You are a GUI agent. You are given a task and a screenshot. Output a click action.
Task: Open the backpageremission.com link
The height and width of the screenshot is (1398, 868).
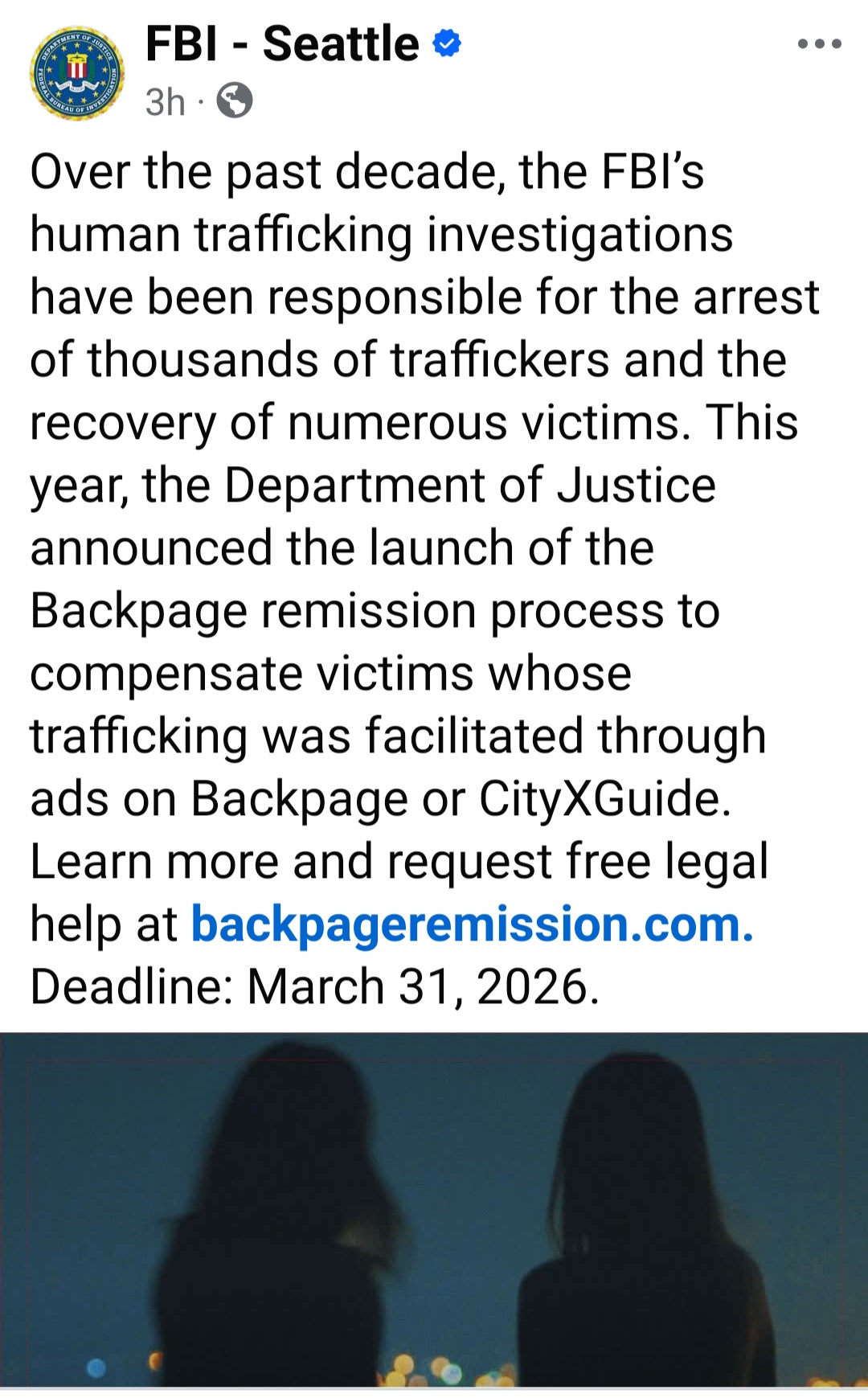coord(472,924)
